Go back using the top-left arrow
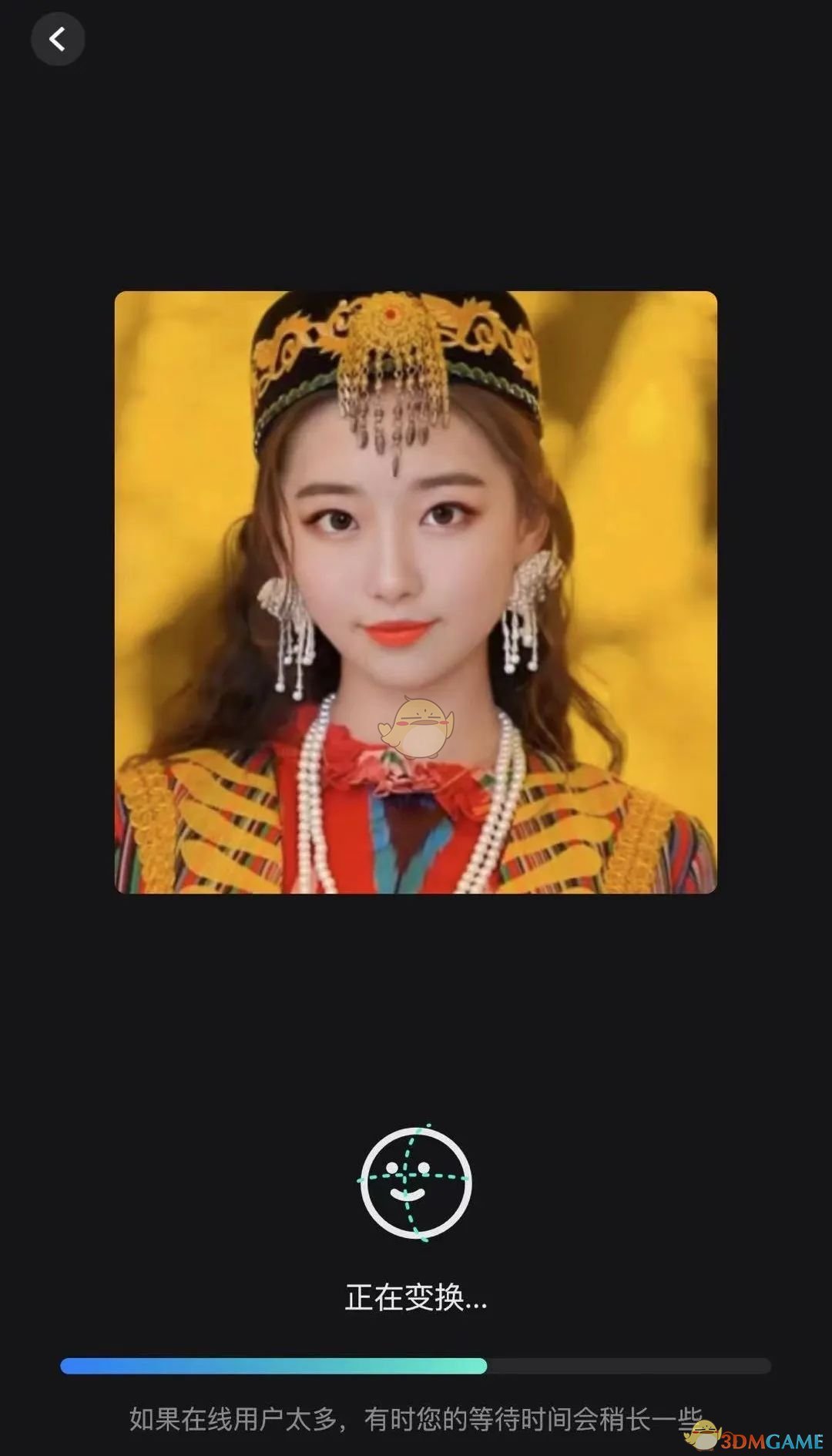 click(x=58, y=39)
